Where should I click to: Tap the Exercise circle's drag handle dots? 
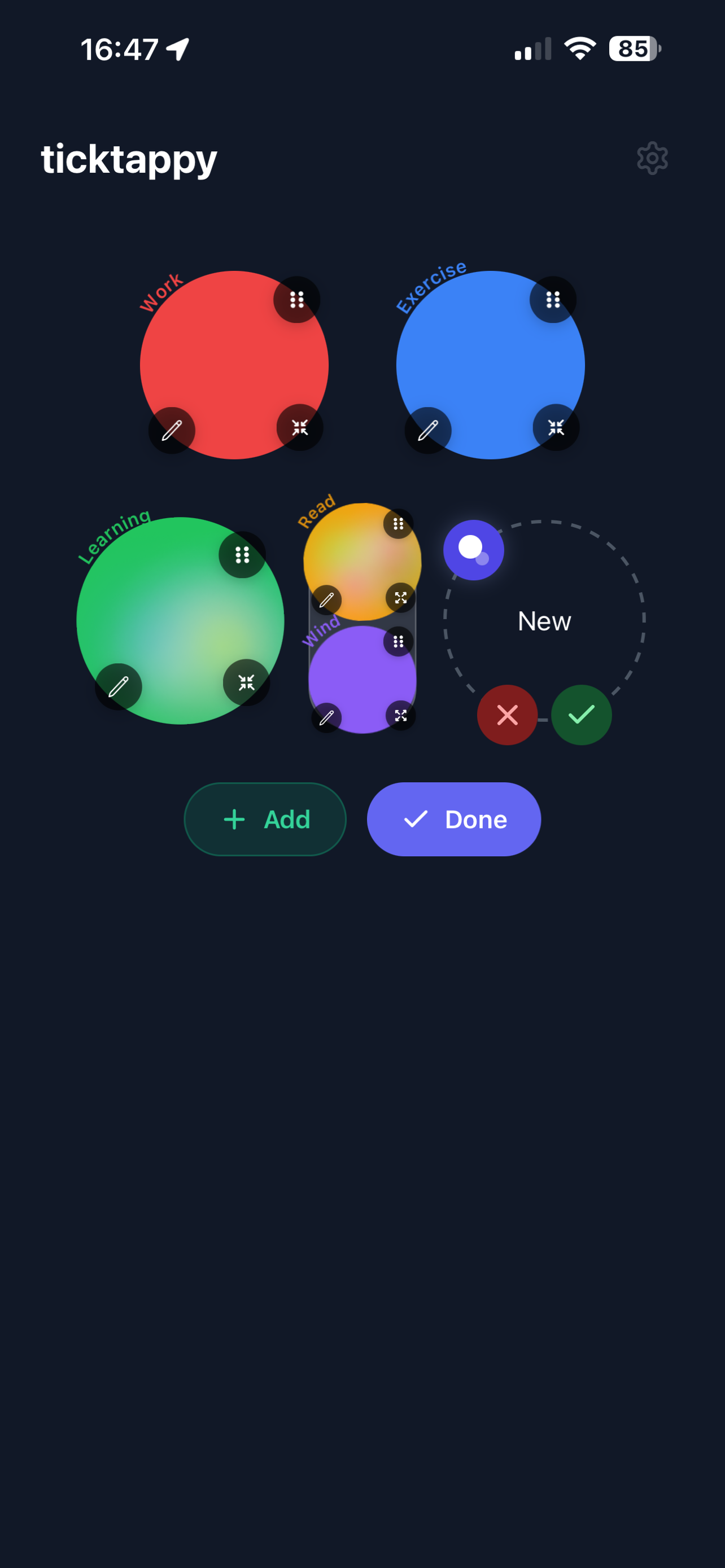[x=553, y=300]
